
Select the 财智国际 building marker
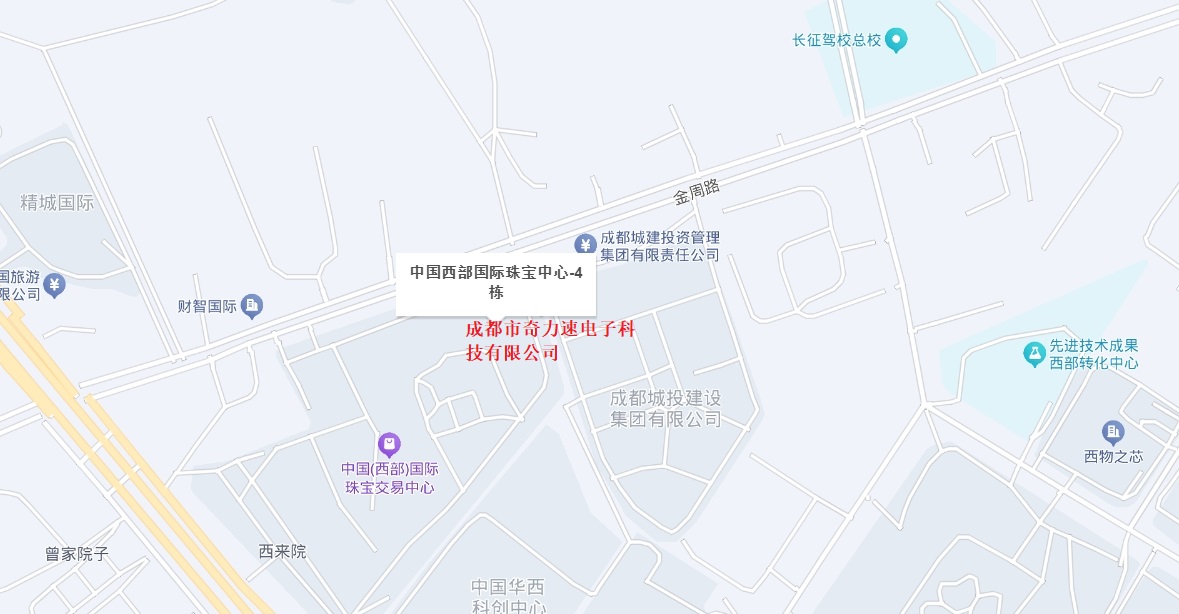click(252, 305)
